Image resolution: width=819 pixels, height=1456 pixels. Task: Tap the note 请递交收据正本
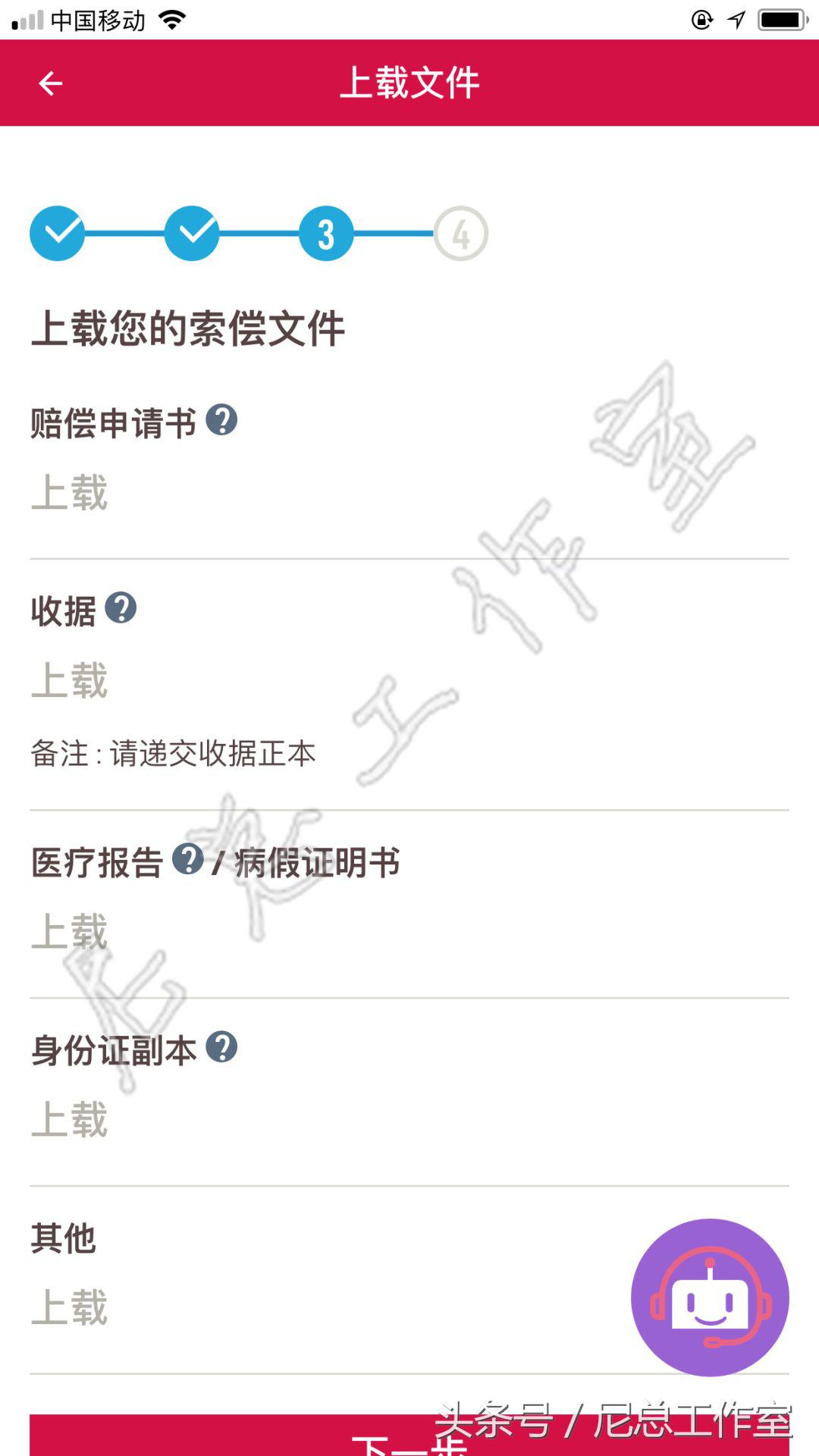point(174,755)
